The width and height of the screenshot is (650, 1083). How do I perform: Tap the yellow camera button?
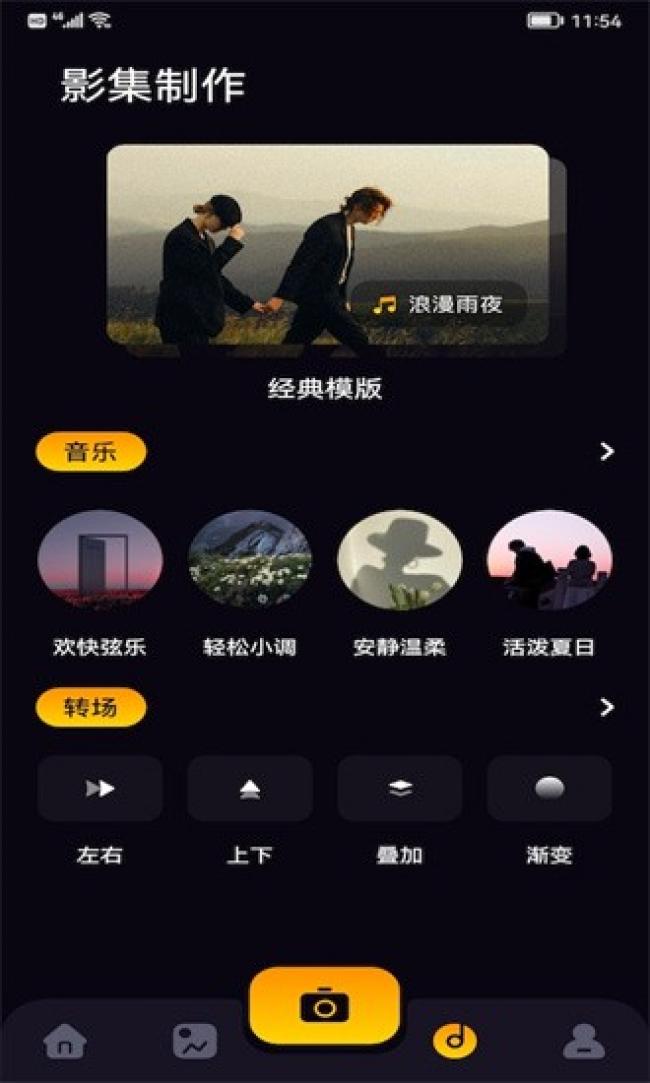325,1006
